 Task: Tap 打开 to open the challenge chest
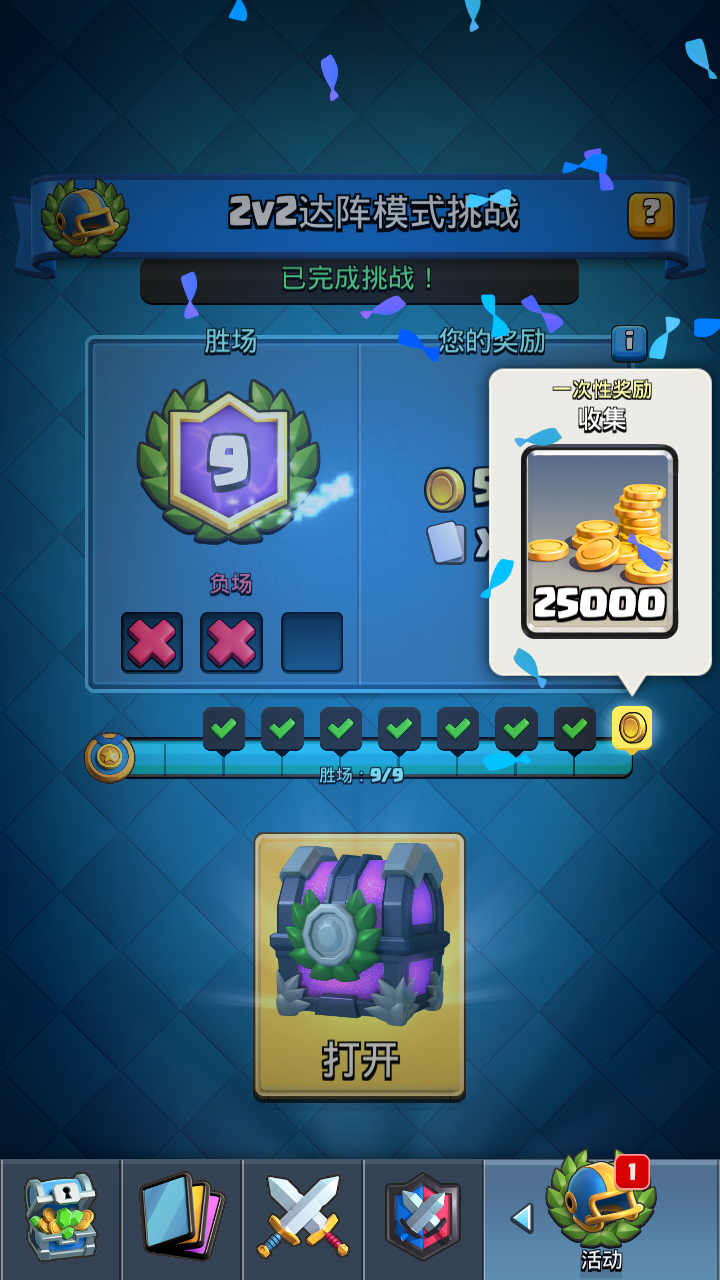[360, 966]
